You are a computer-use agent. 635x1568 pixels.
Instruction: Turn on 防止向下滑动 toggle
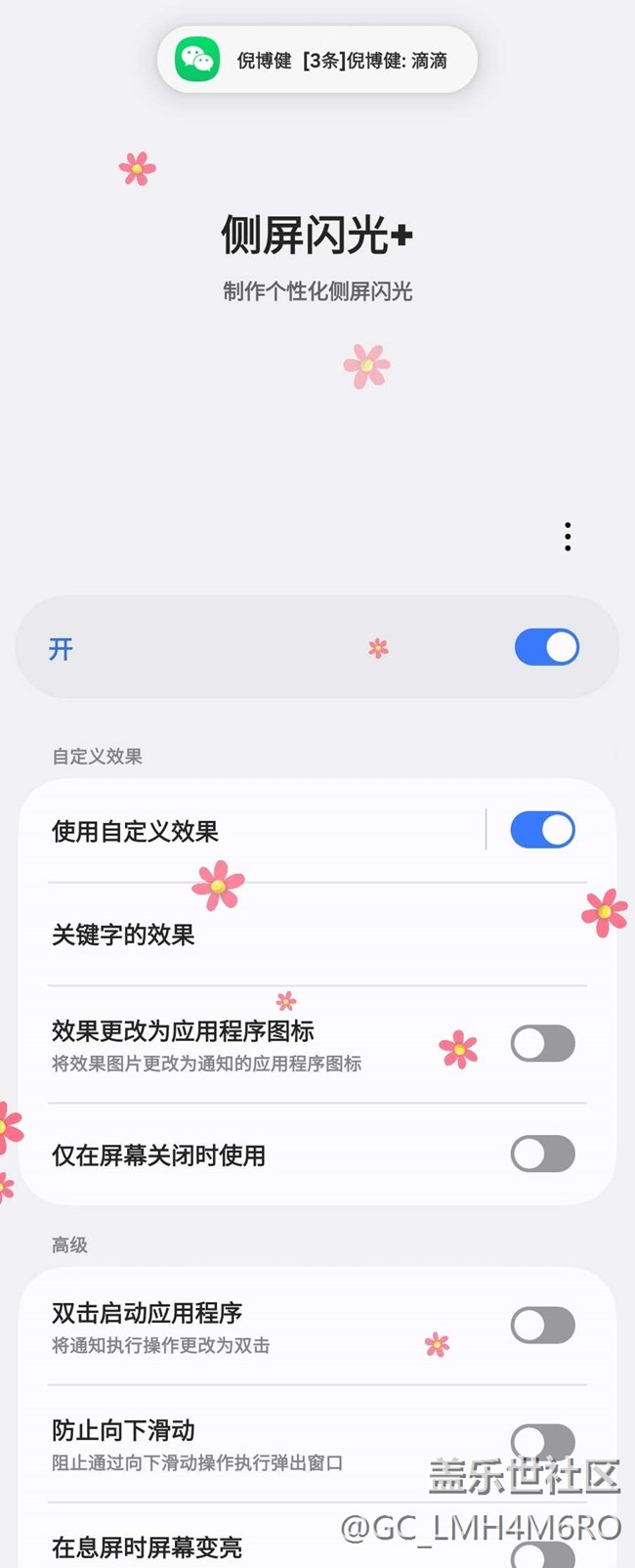[x=543, y=1442]
